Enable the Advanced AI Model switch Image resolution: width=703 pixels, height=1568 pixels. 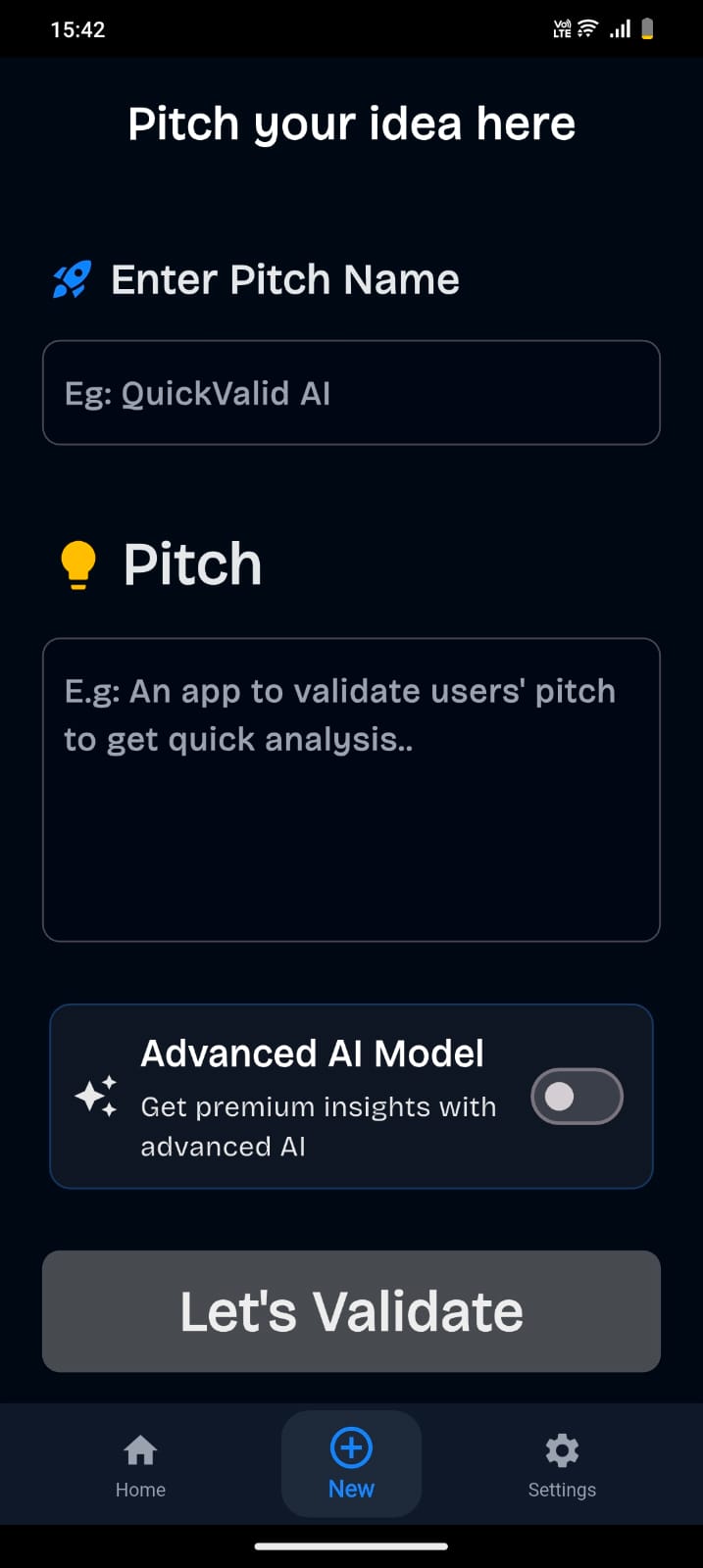(577, 1096)
